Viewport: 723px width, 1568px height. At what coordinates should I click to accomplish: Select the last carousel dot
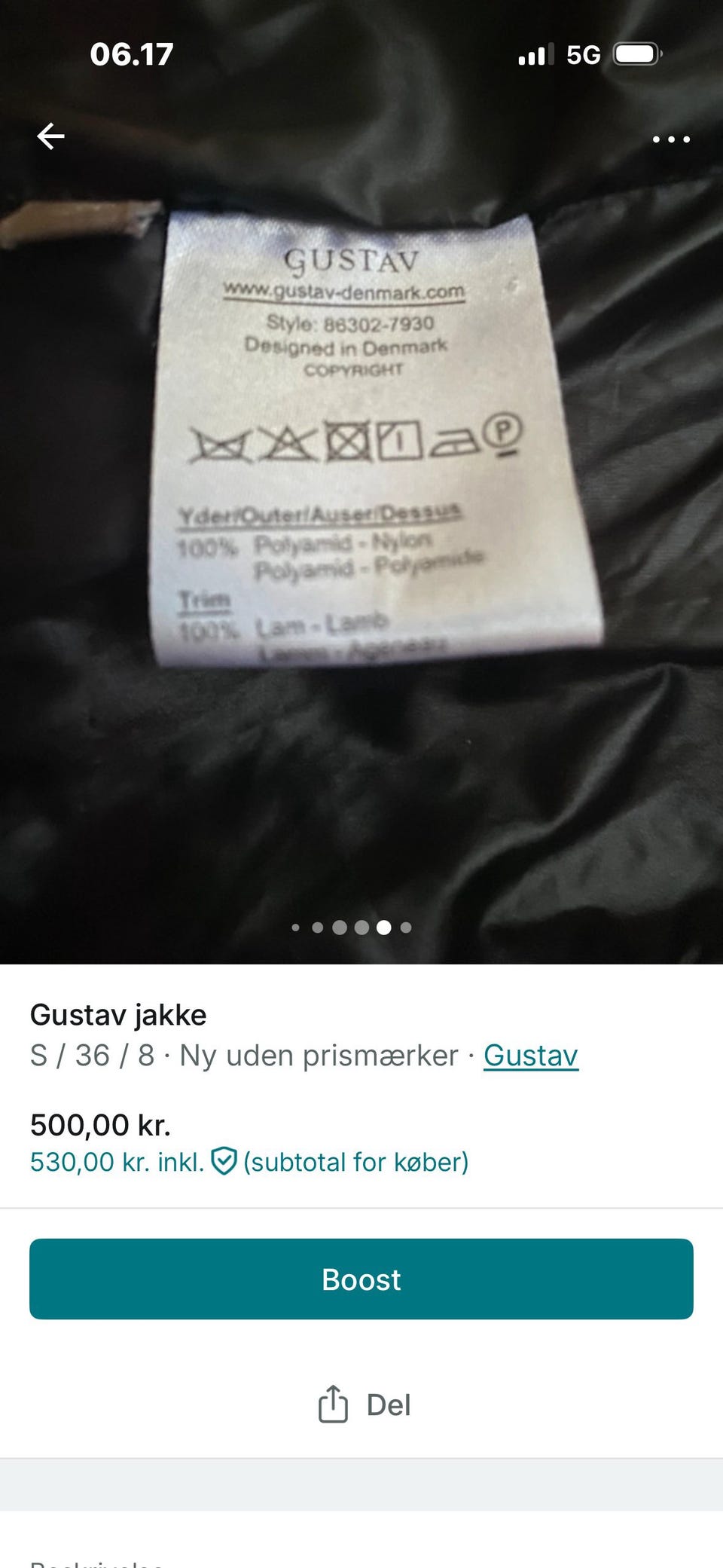(404, 928)
